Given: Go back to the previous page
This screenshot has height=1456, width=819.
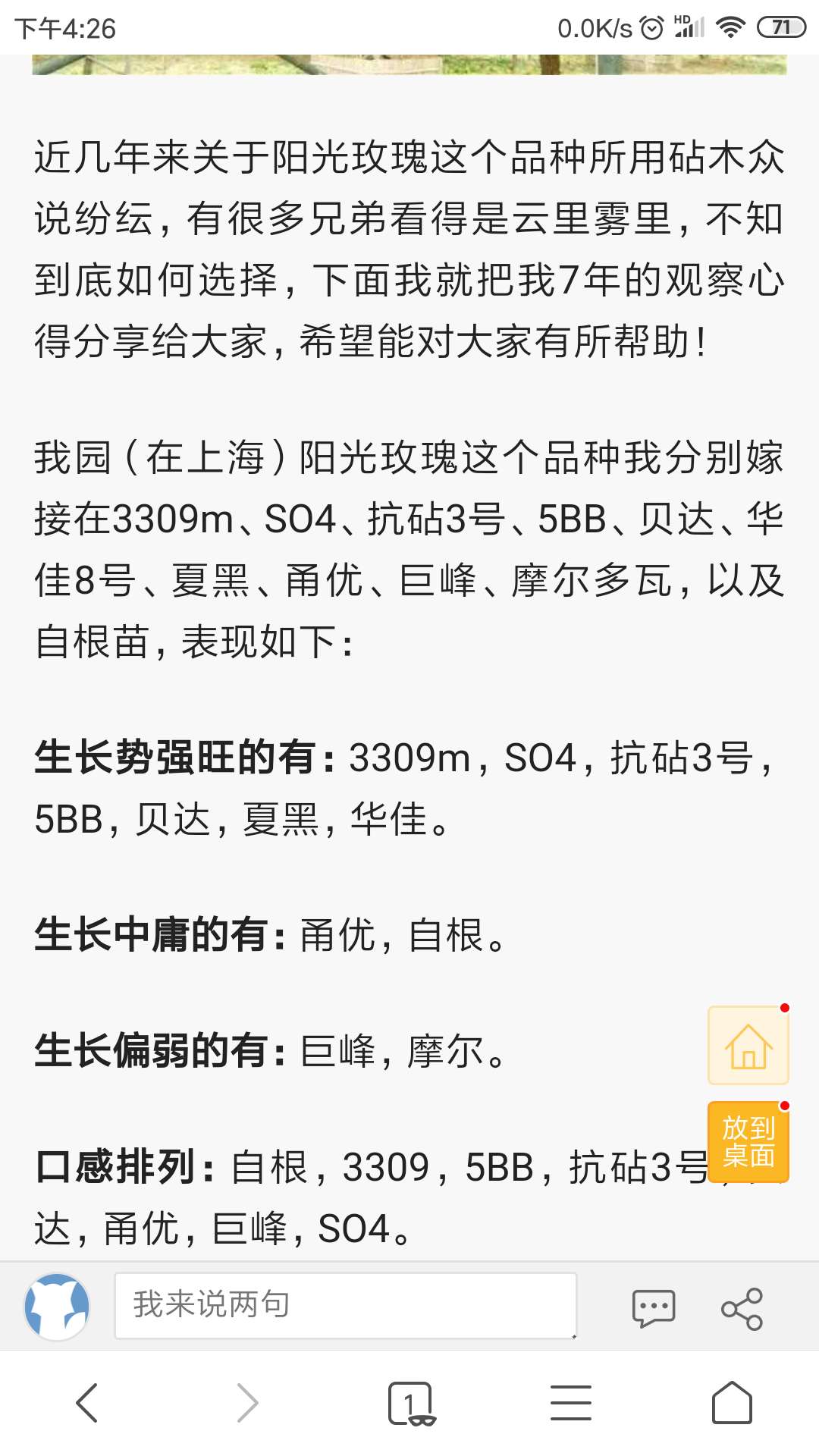Looking at the screenshot, I should (x=87, y=1402).
